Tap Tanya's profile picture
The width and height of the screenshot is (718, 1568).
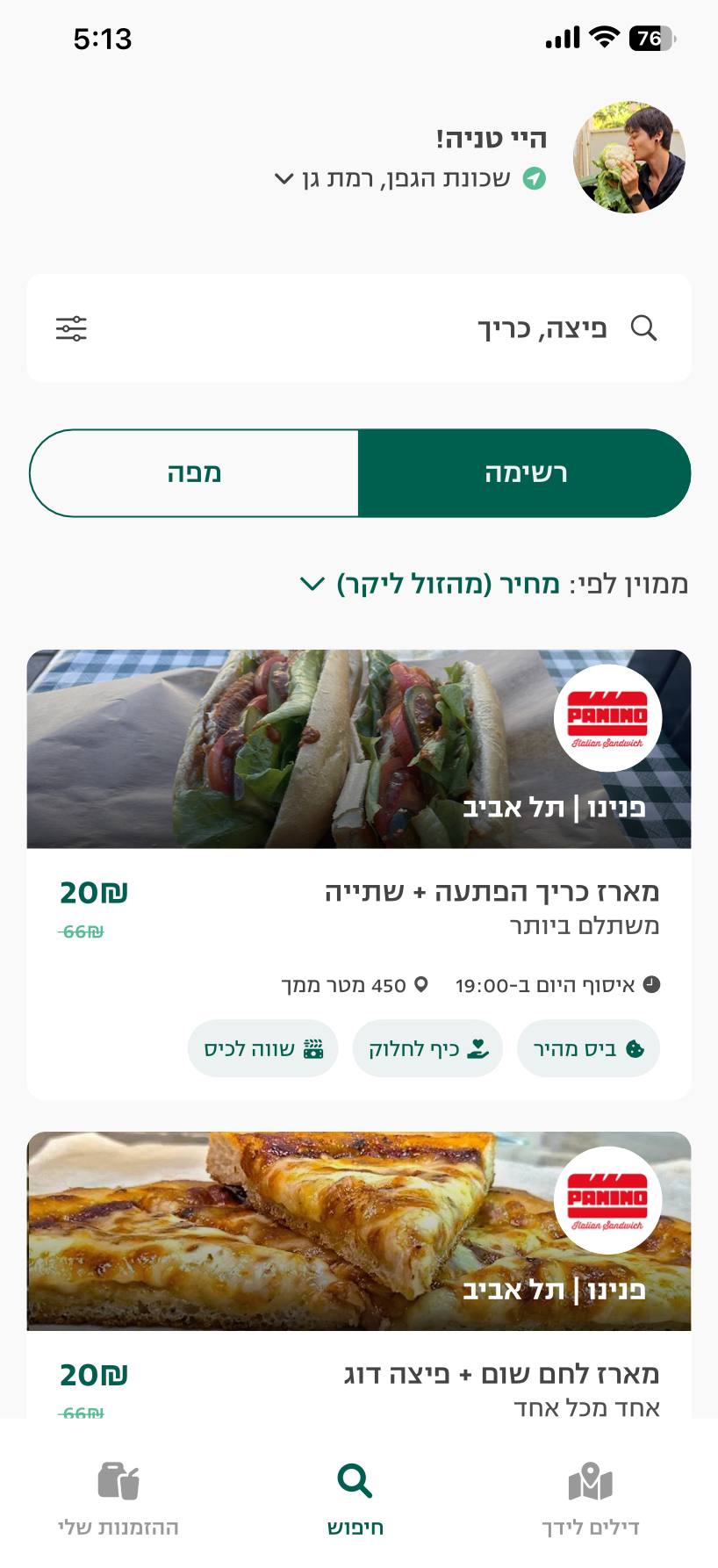coord(628,159)
